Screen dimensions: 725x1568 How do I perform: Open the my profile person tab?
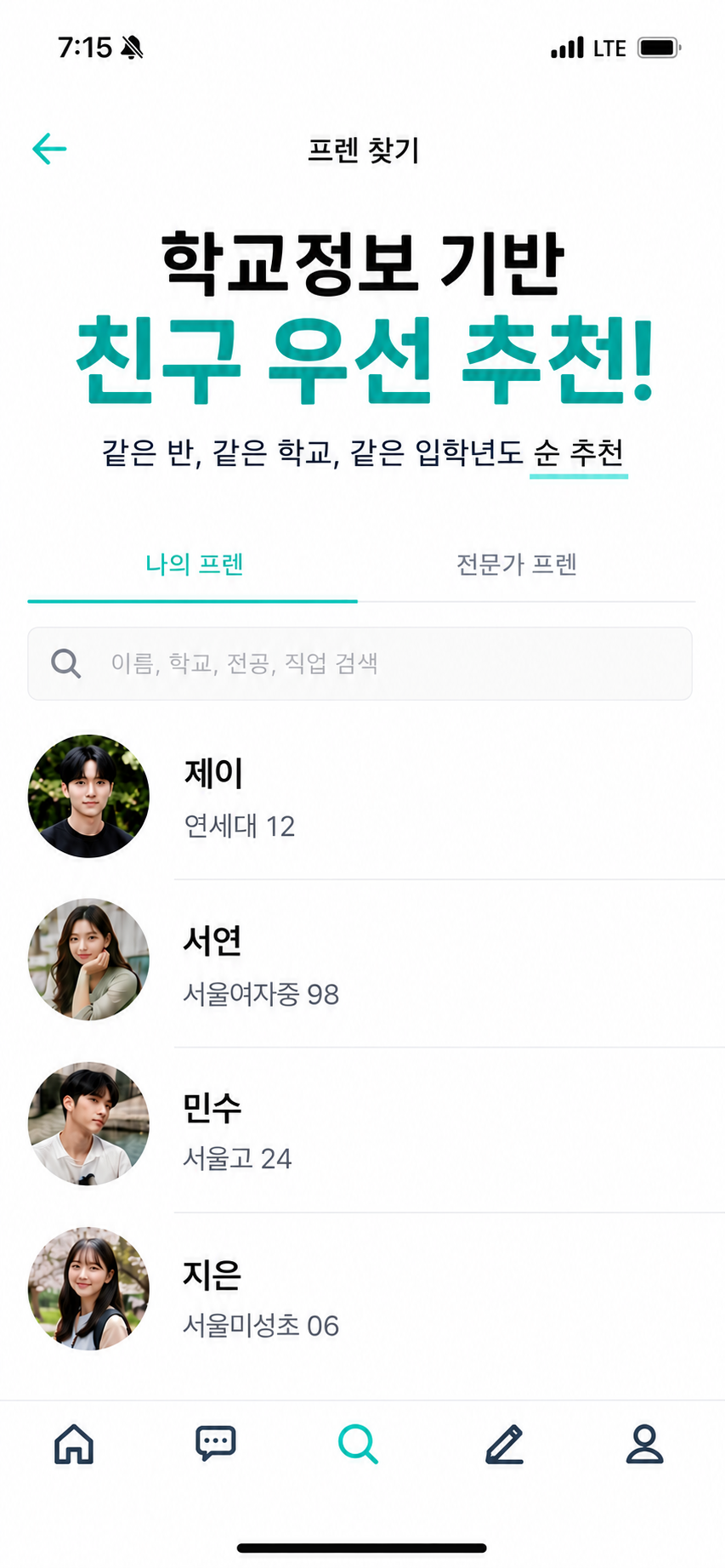[x=644, y=1444]
